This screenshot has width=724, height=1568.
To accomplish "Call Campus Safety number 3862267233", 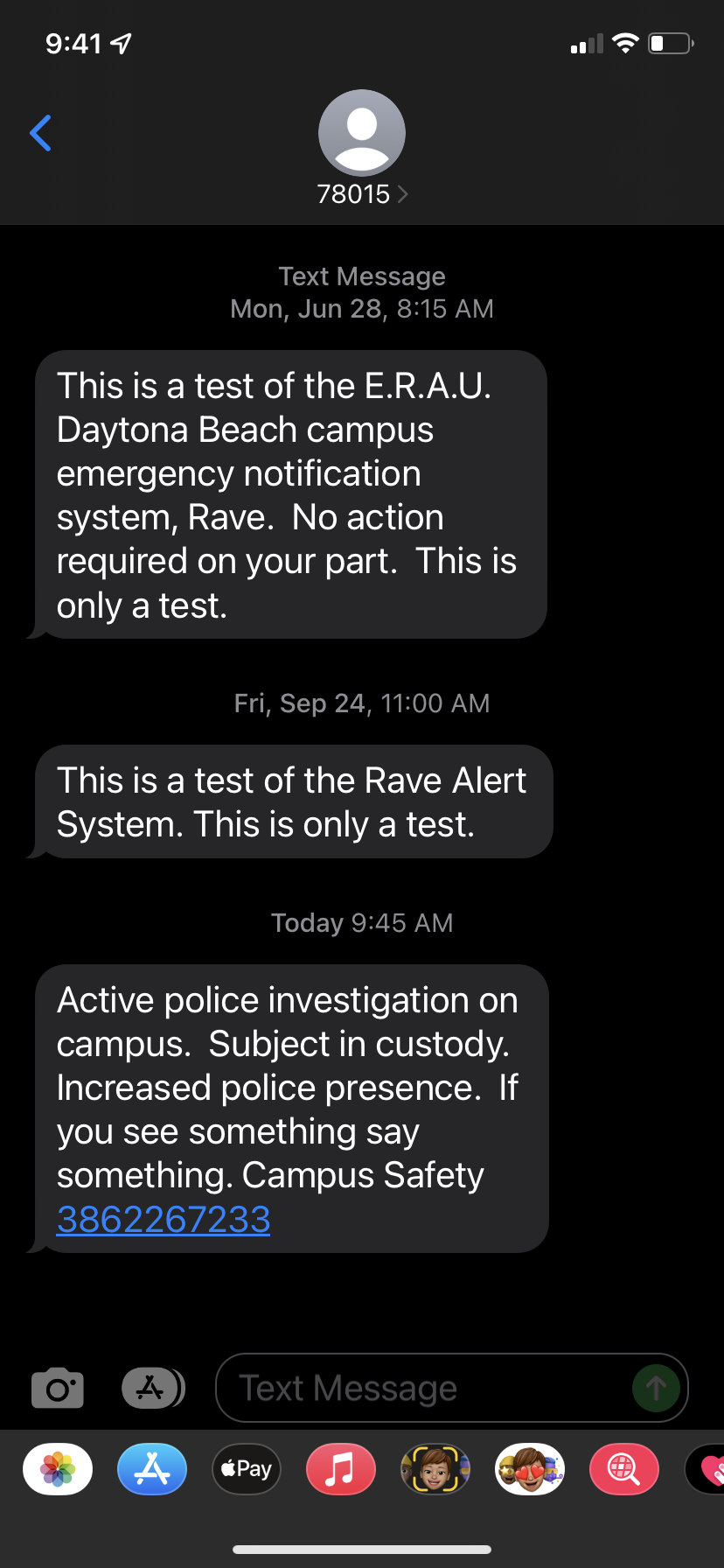I will tap(164, 1219).
